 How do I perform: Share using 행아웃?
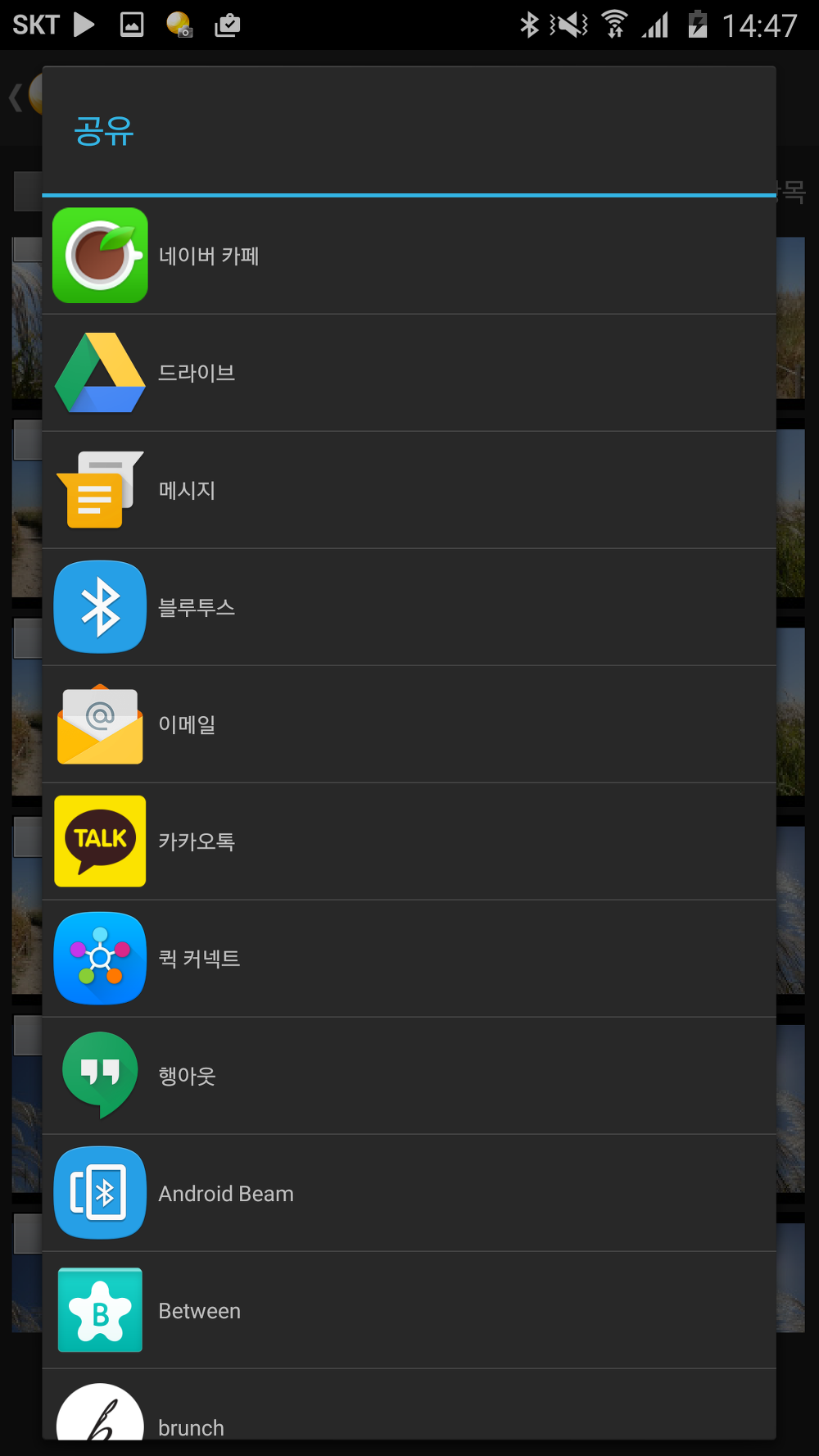pos(408,1076)
